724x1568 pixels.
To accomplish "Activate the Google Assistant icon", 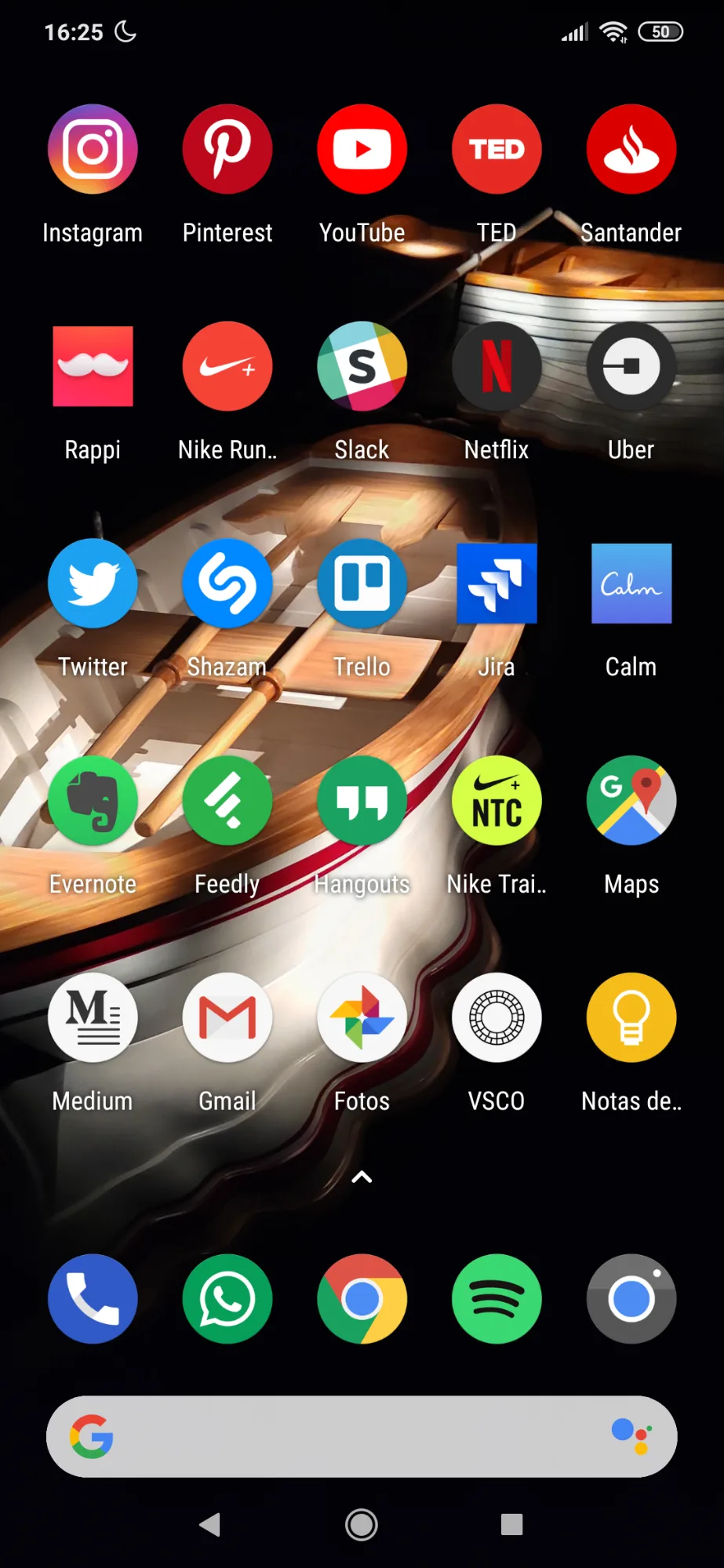I will pyautogui.click(x=632, y=1436).
